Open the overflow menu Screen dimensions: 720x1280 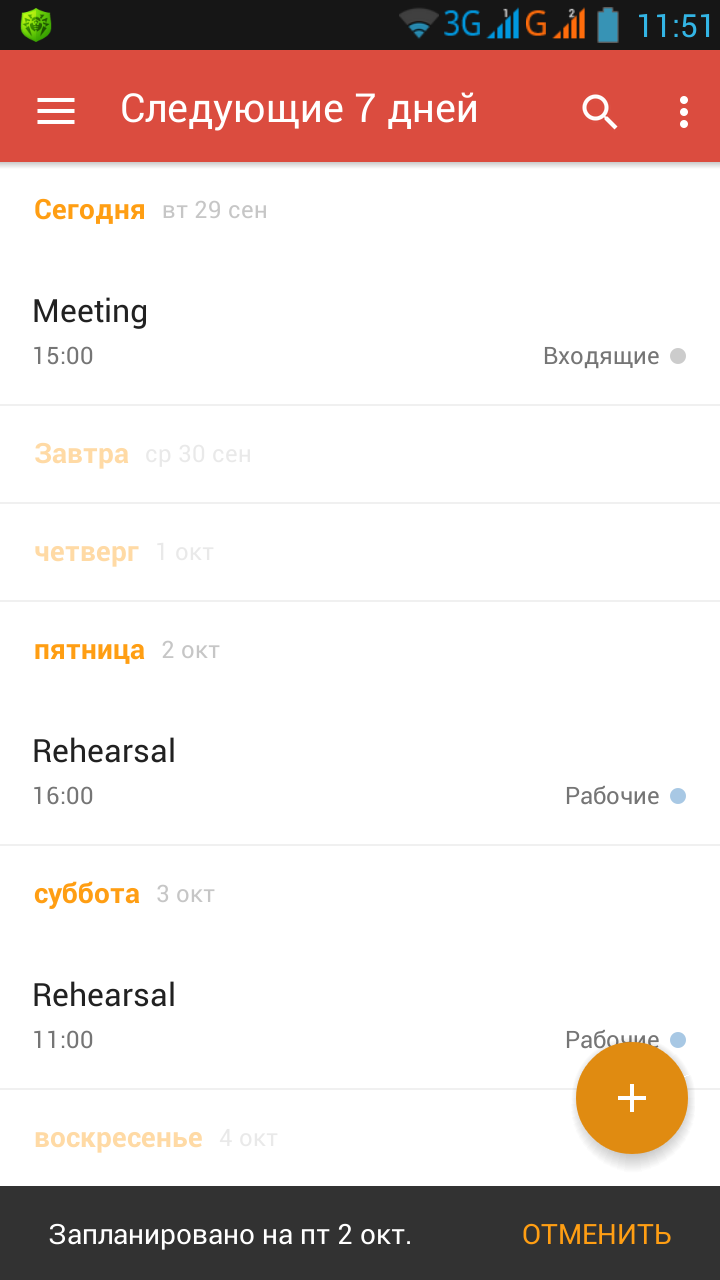pyautogui.click(x=684, y=111)
